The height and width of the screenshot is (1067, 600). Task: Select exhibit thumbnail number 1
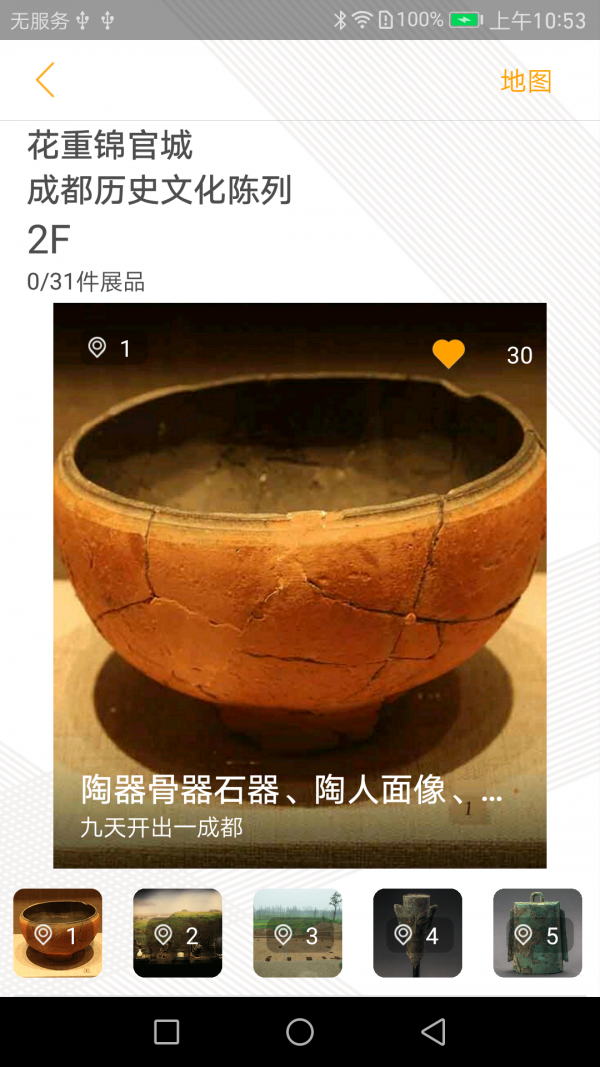pyautogui.click(x=58, y=933)
